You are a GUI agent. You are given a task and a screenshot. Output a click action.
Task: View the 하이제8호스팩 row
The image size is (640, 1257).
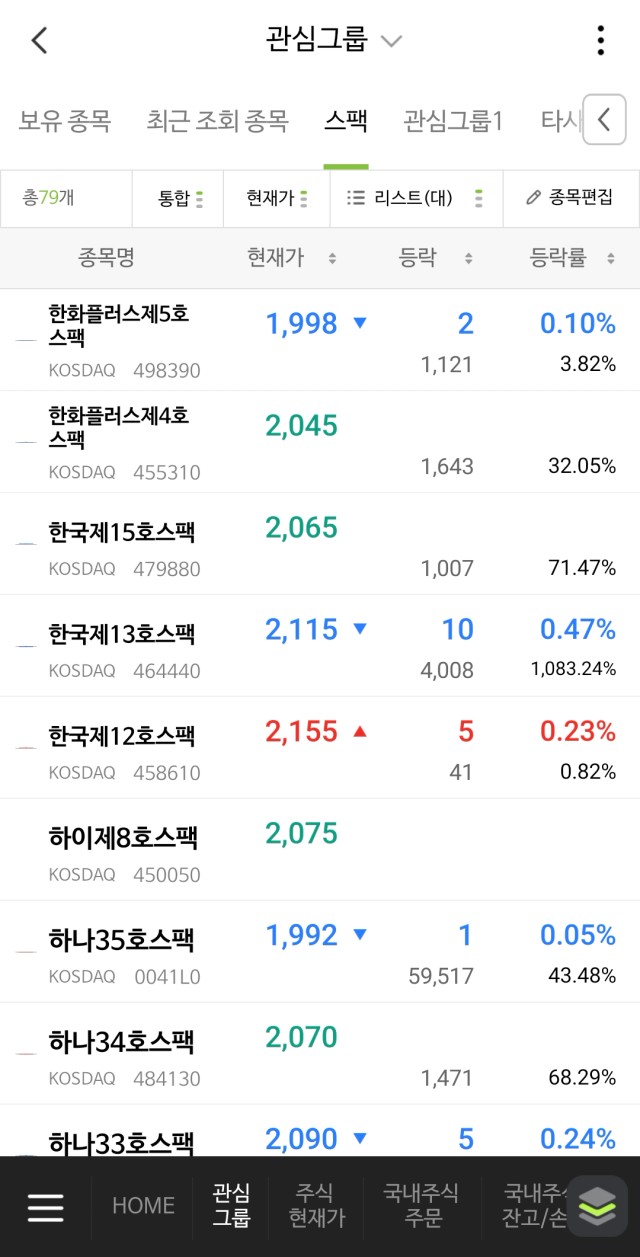(x=320, y=850)
